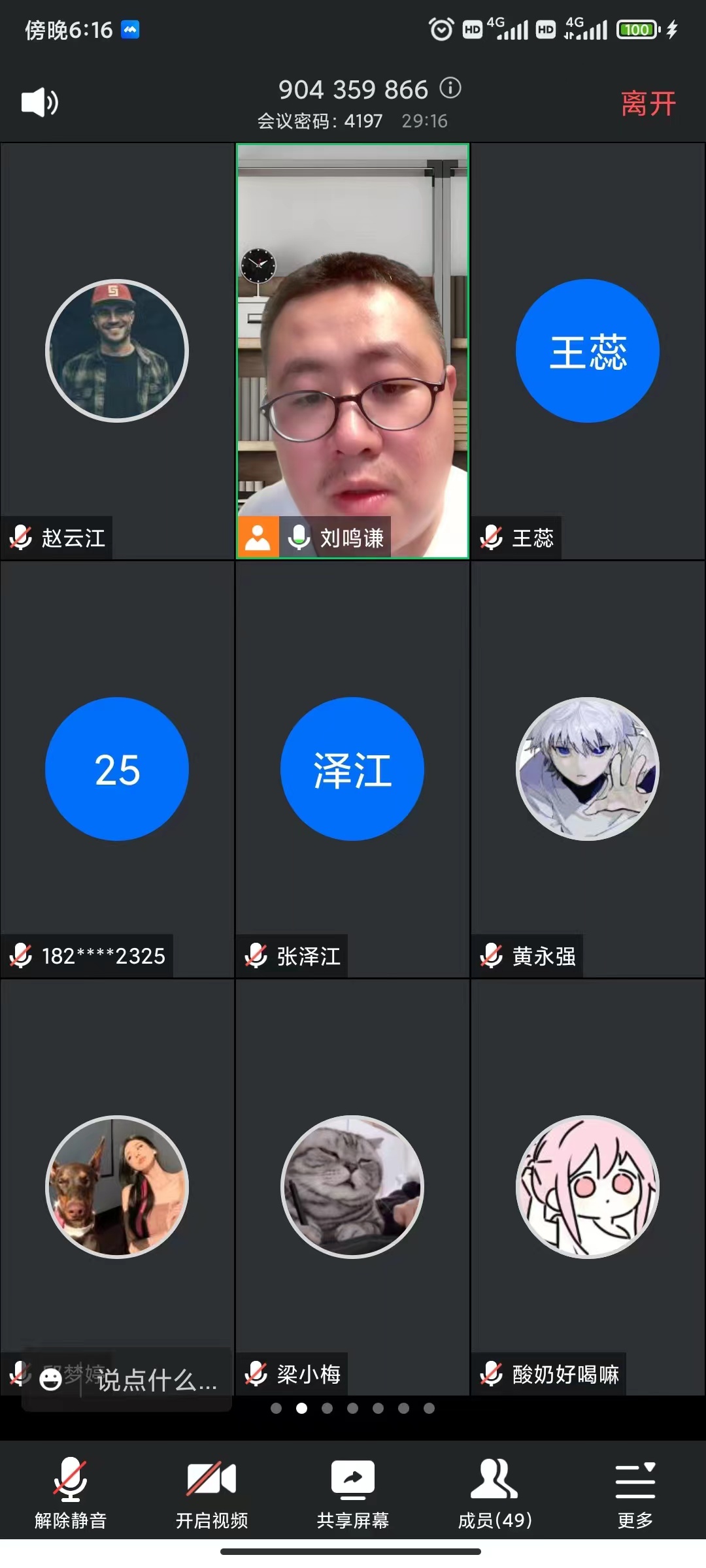
Task: Open the meeting info icon
Action: 450,88
